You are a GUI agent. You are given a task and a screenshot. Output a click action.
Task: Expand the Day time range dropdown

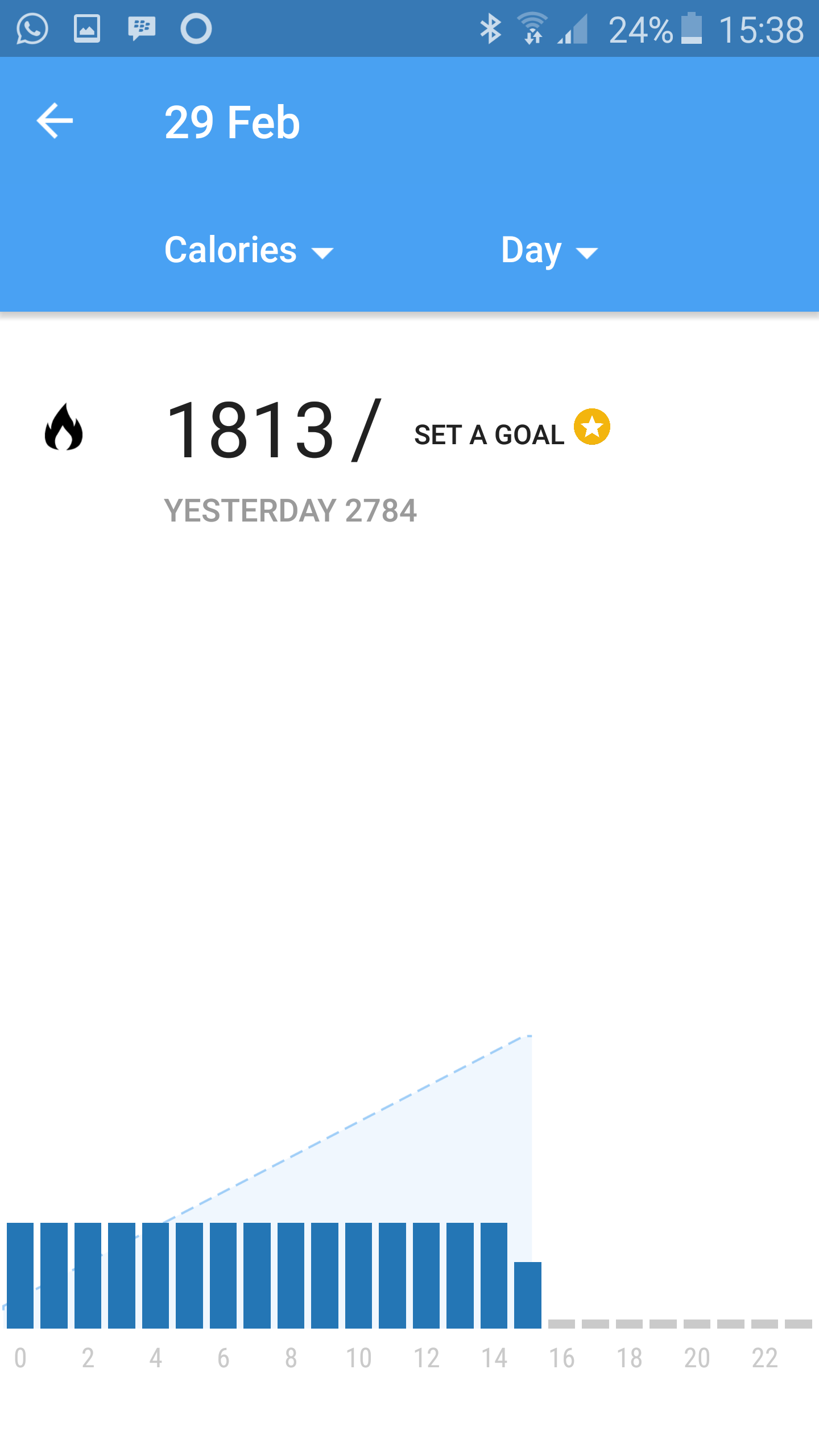click(x=549, y=251)
